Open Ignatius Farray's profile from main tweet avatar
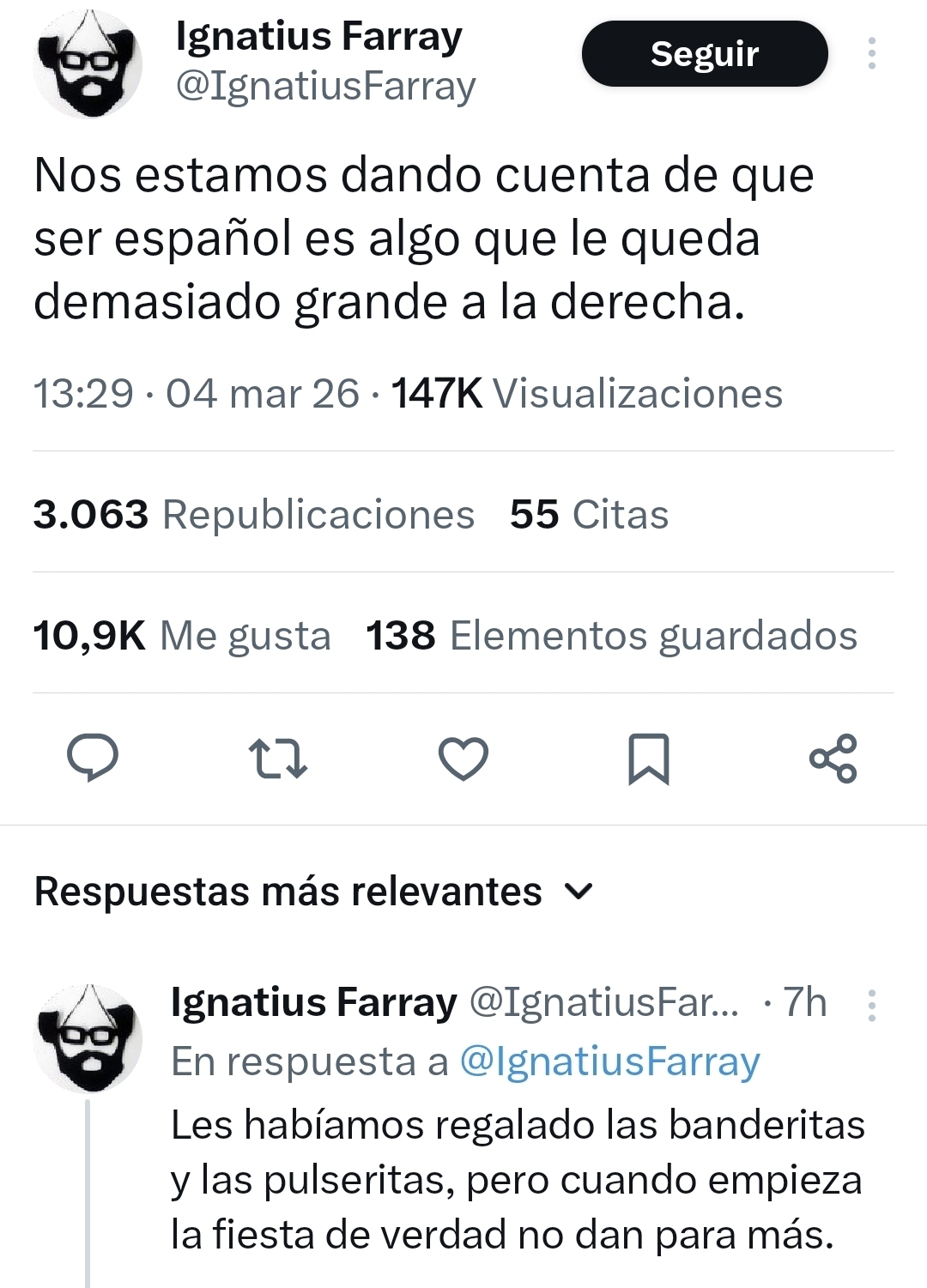Image resolution: width=927 pixels, height=1288 pixels. [x=88, y=64]
